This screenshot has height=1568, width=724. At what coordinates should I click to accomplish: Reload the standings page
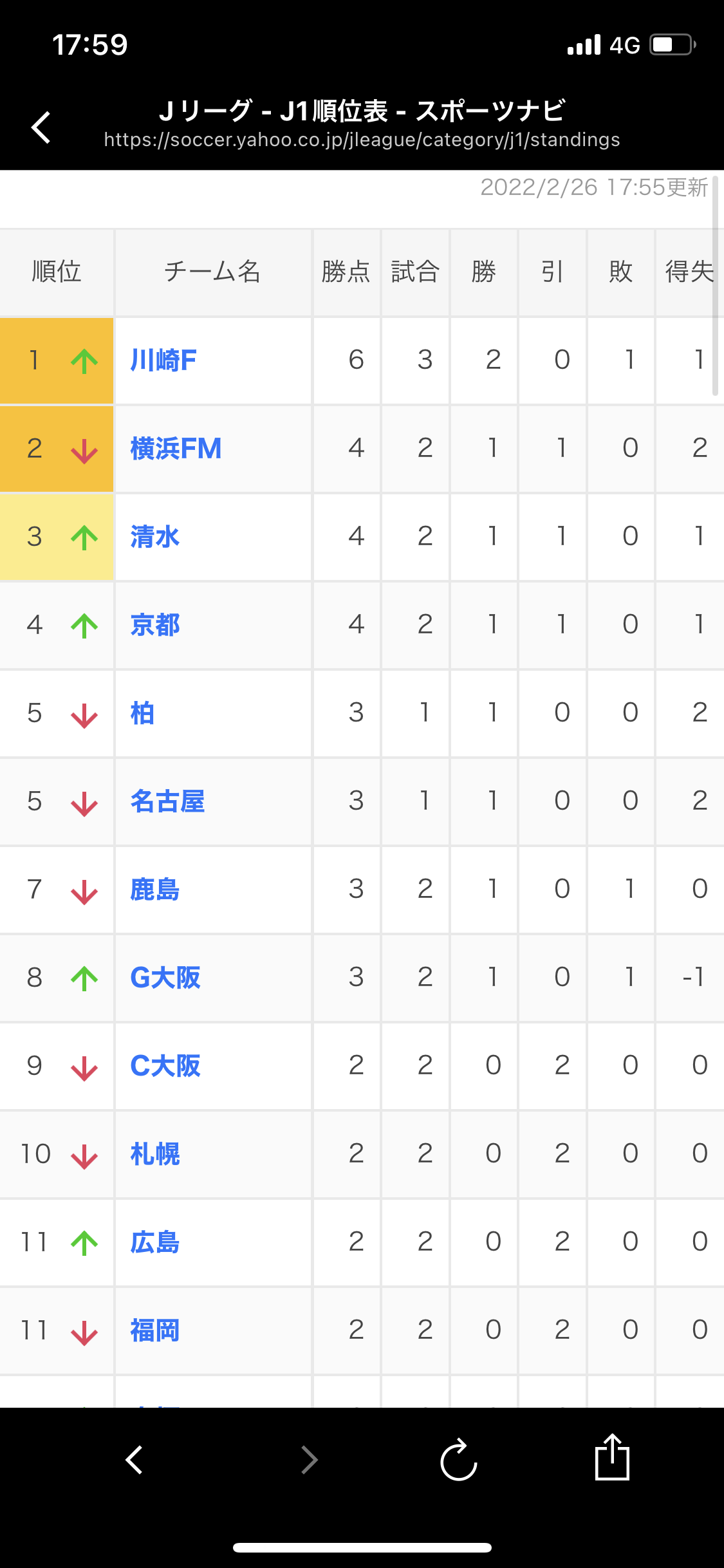click(458, 1459)
